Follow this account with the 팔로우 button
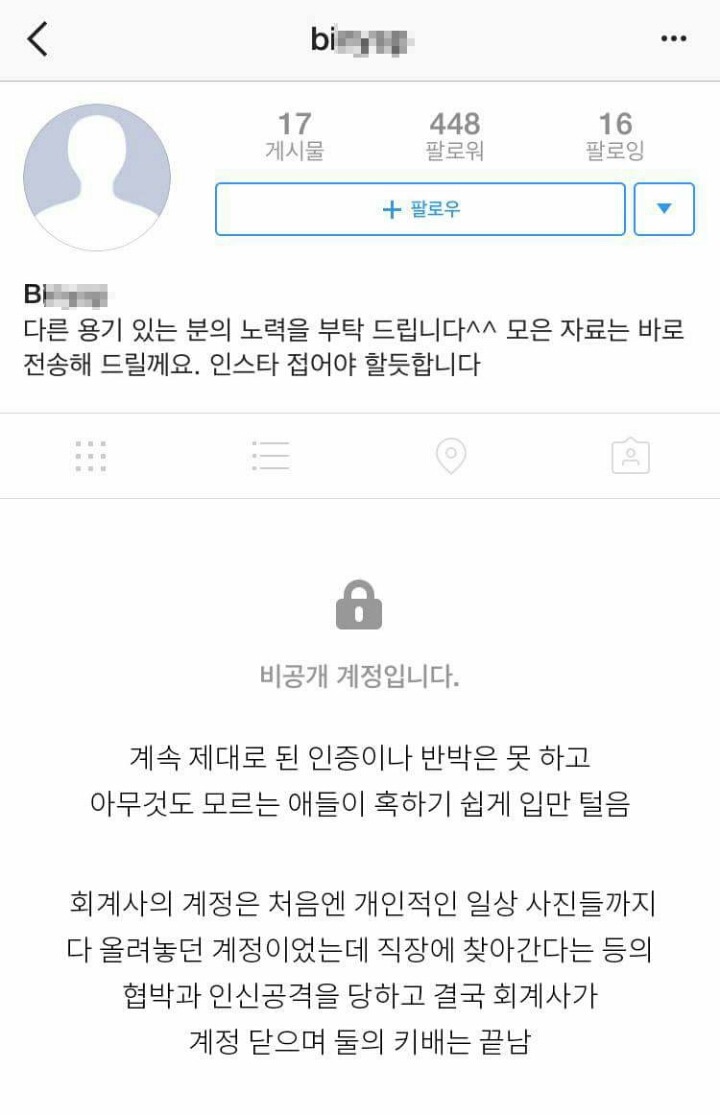Screen dimensions: 720x1115 pyautogui.click(x=420, y=209)
